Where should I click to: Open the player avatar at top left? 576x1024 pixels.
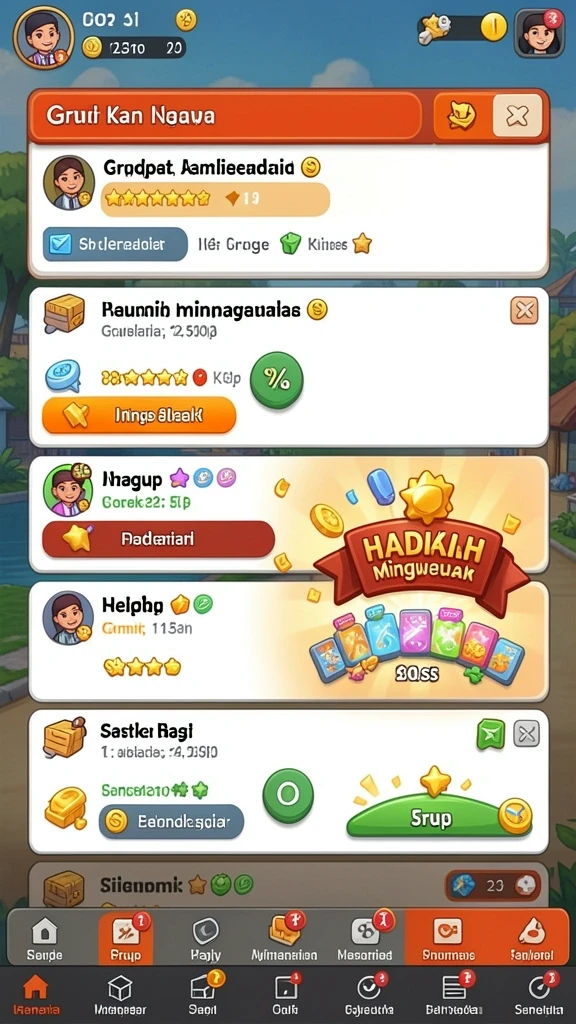tap(43, 37)
